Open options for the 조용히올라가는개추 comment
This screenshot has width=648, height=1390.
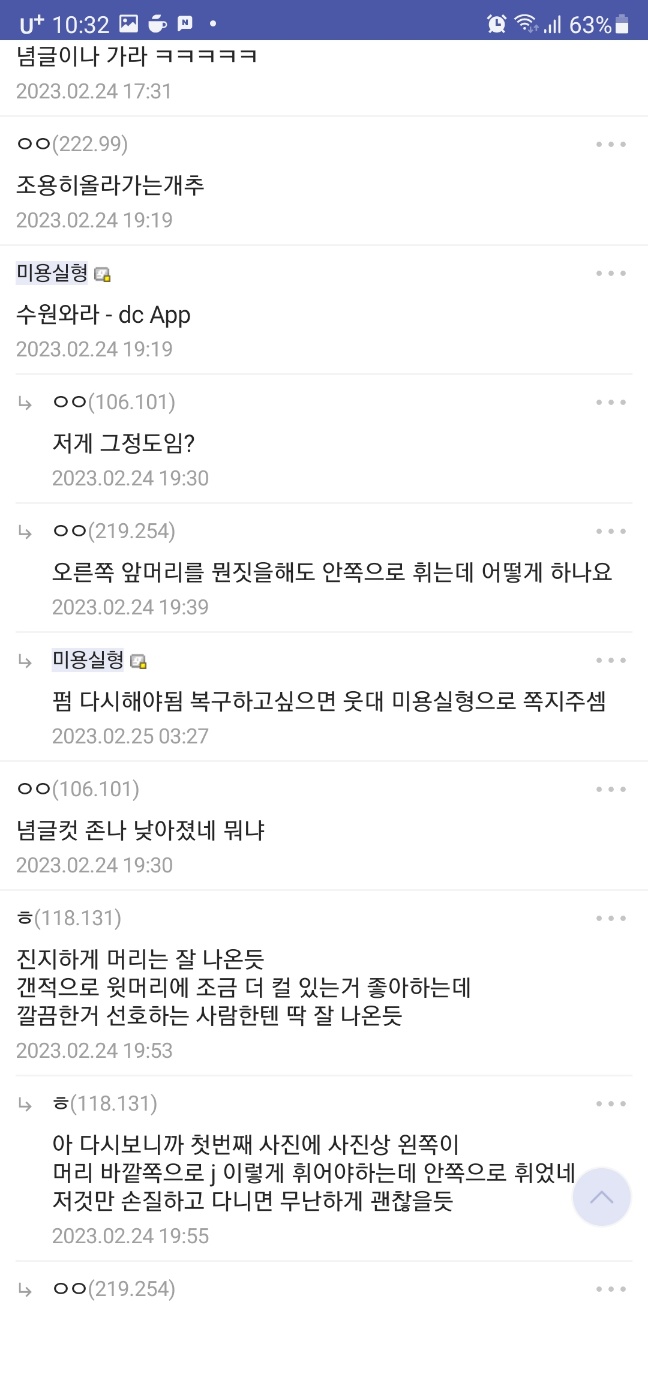(x=611, y=144)
